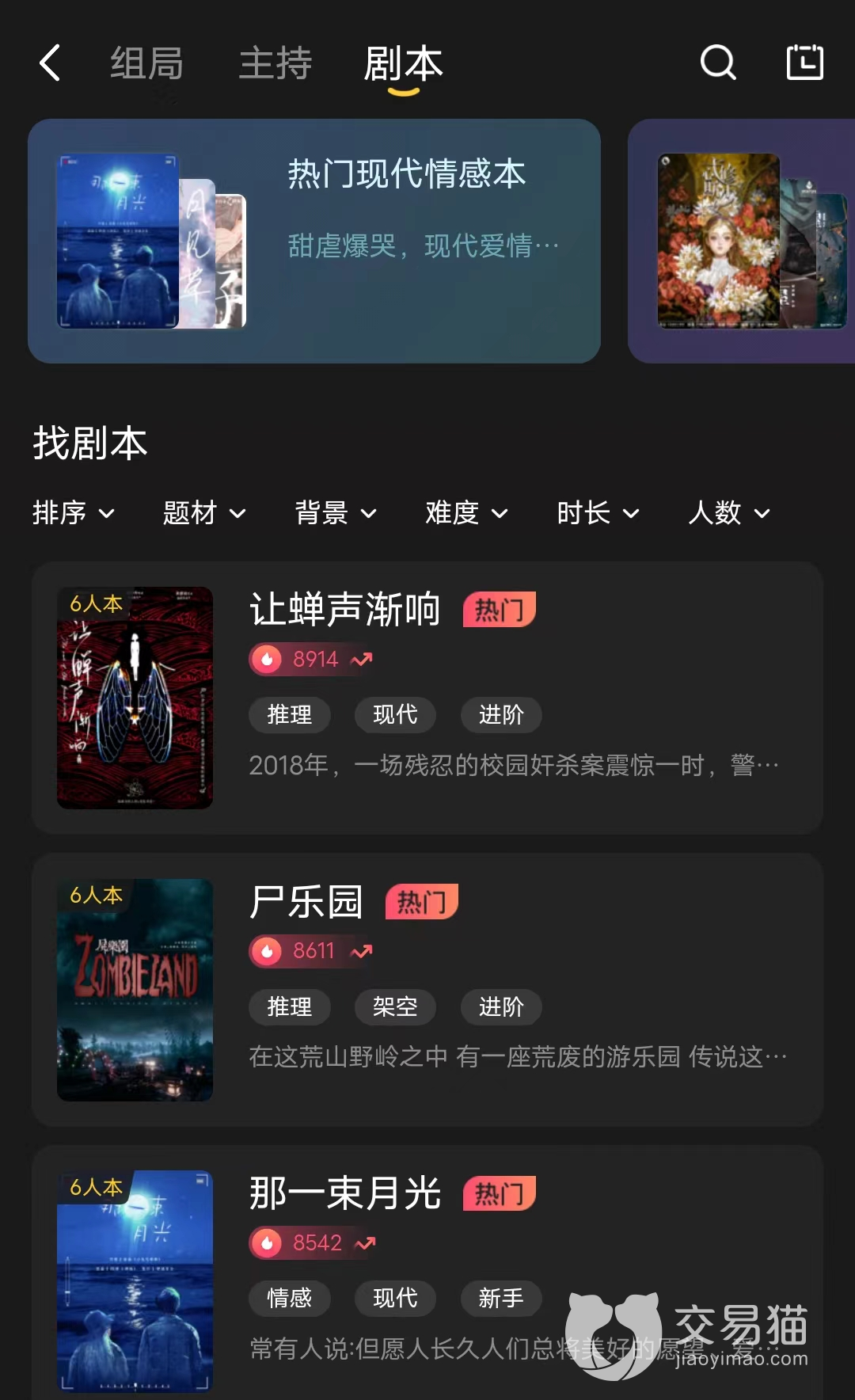855x1400 pixels.
Task: Switch to the 组局 tab
Action: tap(146, 63)
